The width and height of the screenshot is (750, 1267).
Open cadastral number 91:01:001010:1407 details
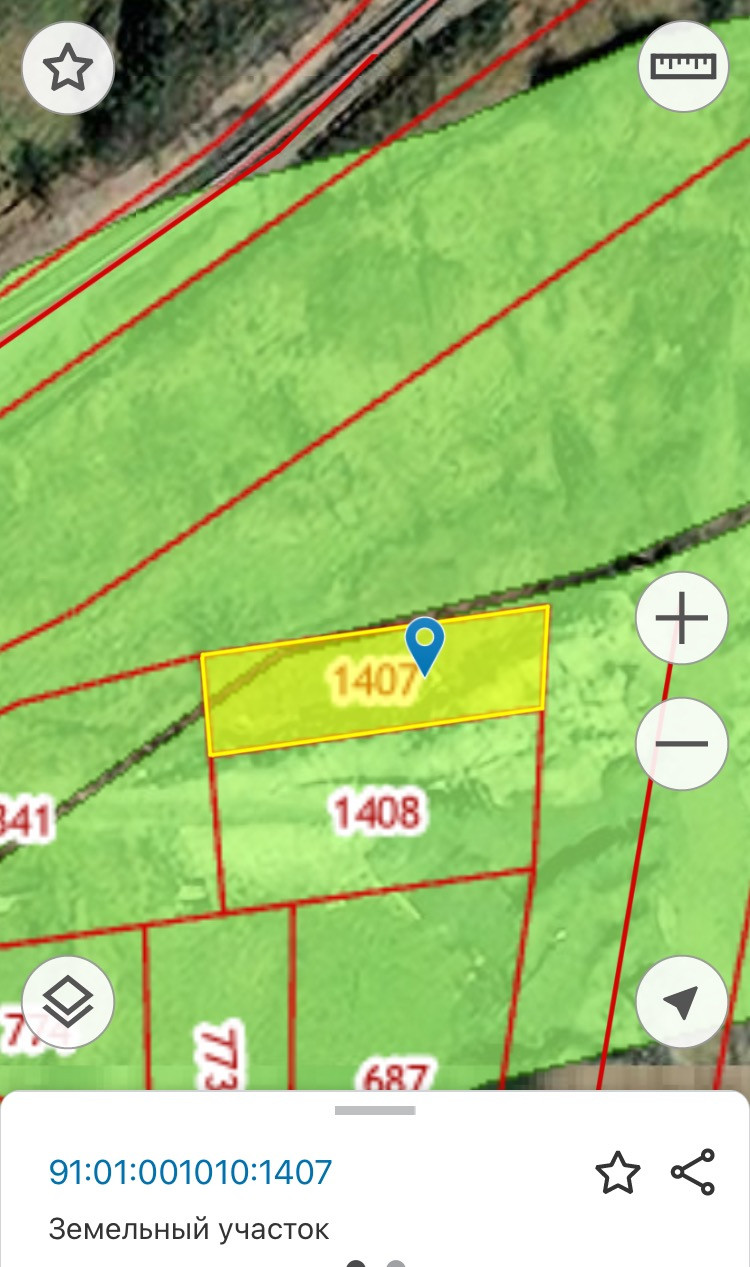click(190, 1171)
